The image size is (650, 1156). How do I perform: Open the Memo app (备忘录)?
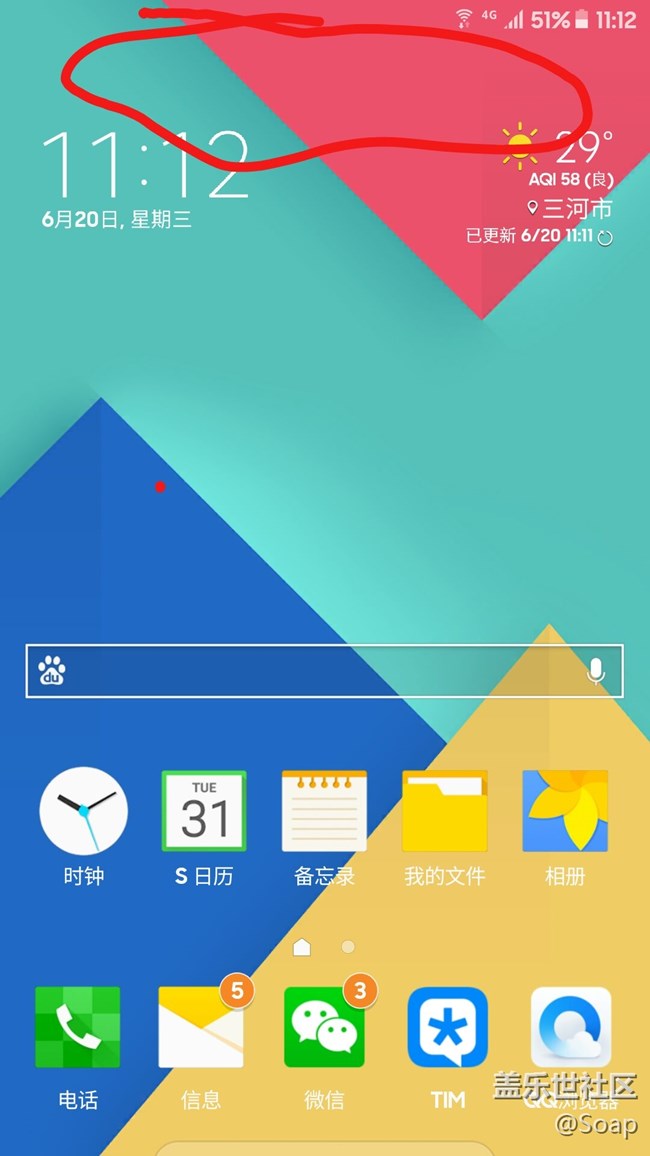324,810
